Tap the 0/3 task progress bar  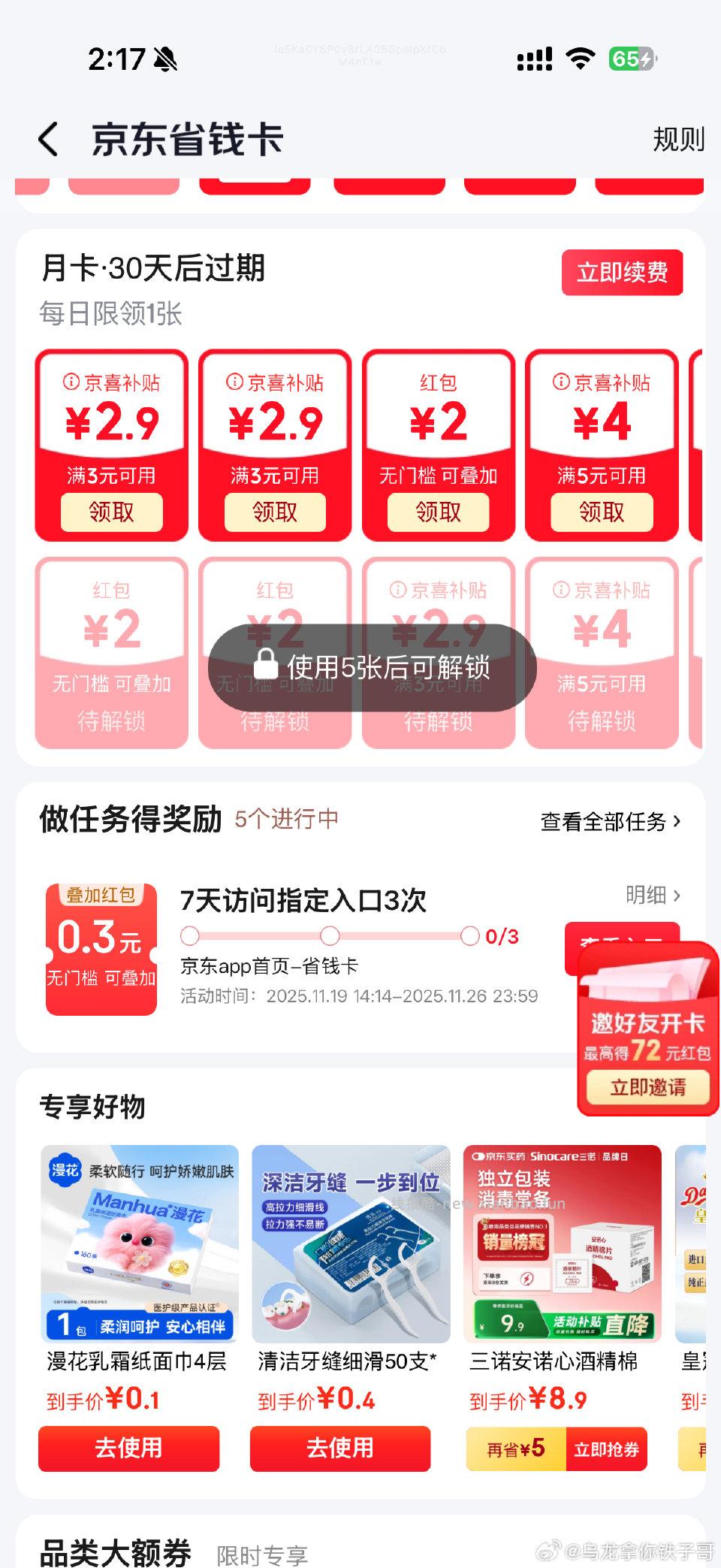330,935
